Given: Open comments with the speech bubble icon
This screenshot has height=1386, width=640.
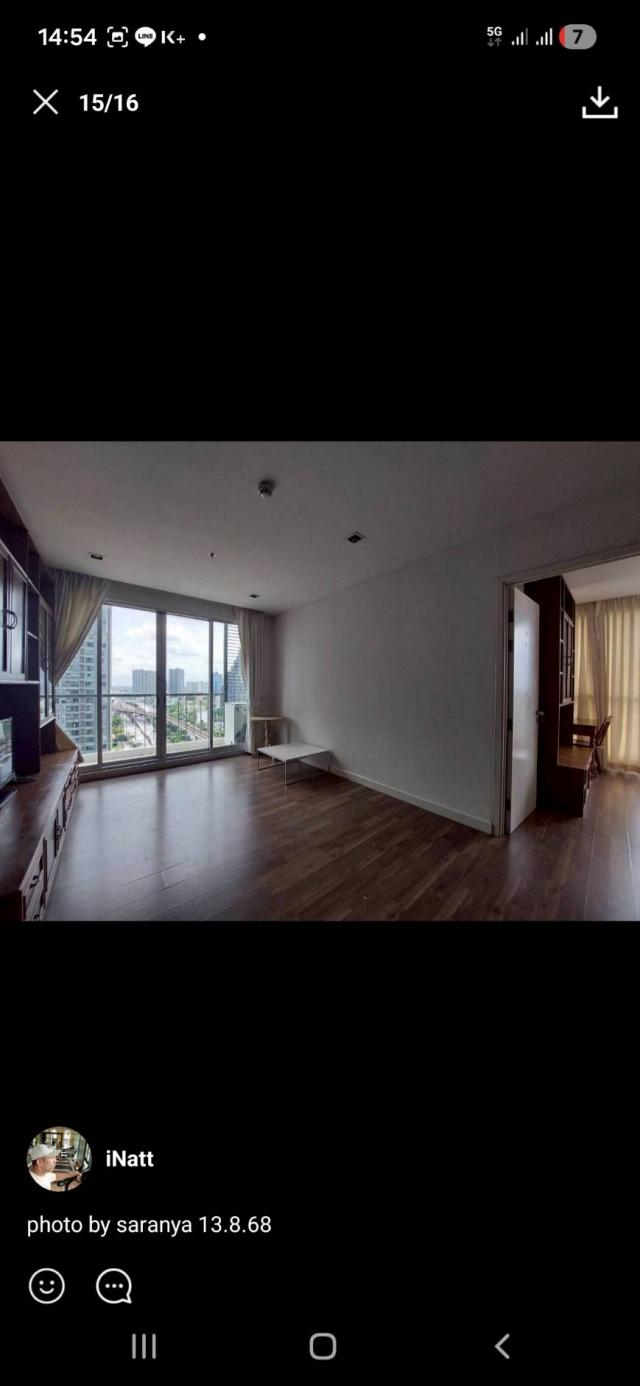Looking at the screenshot, I should 114,1286.
